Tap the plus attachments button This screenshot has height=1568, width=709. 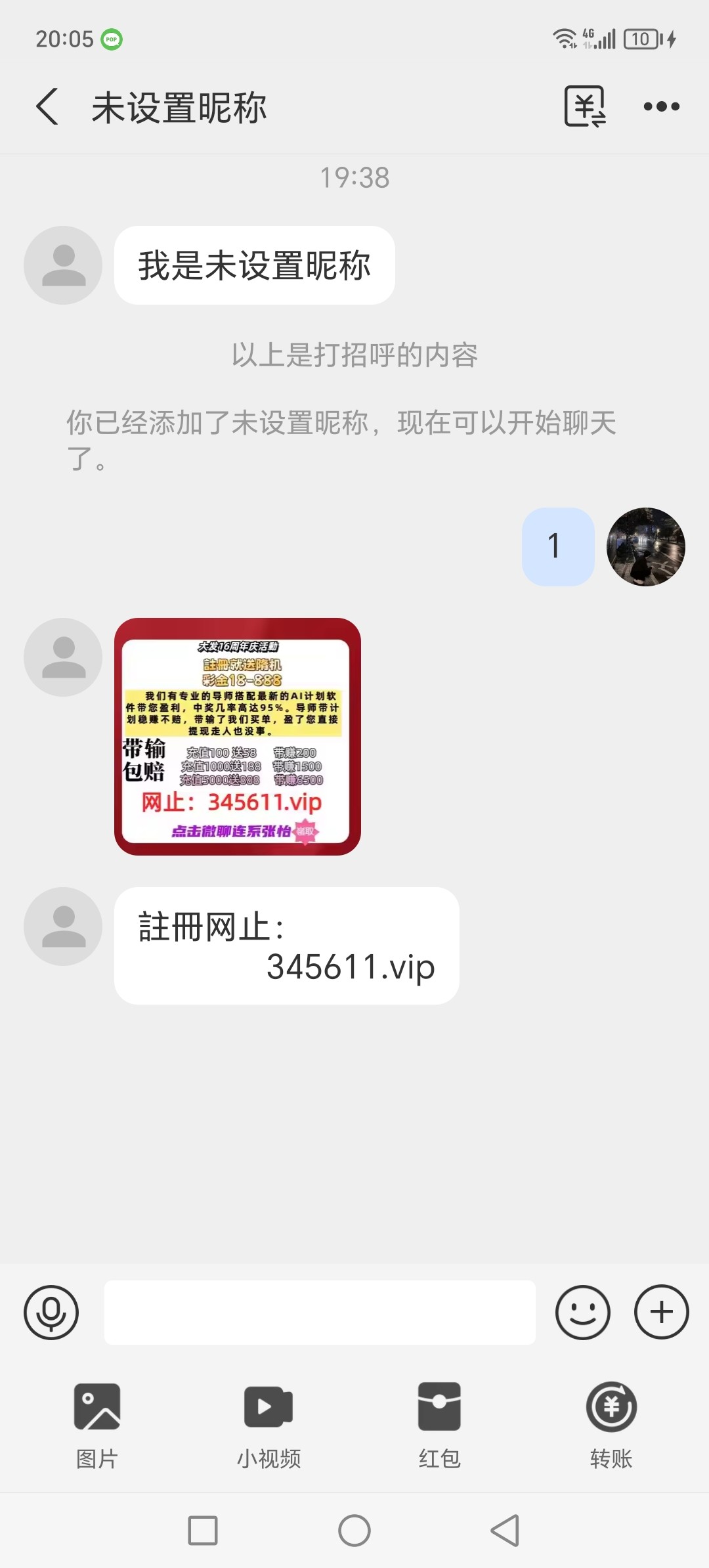661,1313
